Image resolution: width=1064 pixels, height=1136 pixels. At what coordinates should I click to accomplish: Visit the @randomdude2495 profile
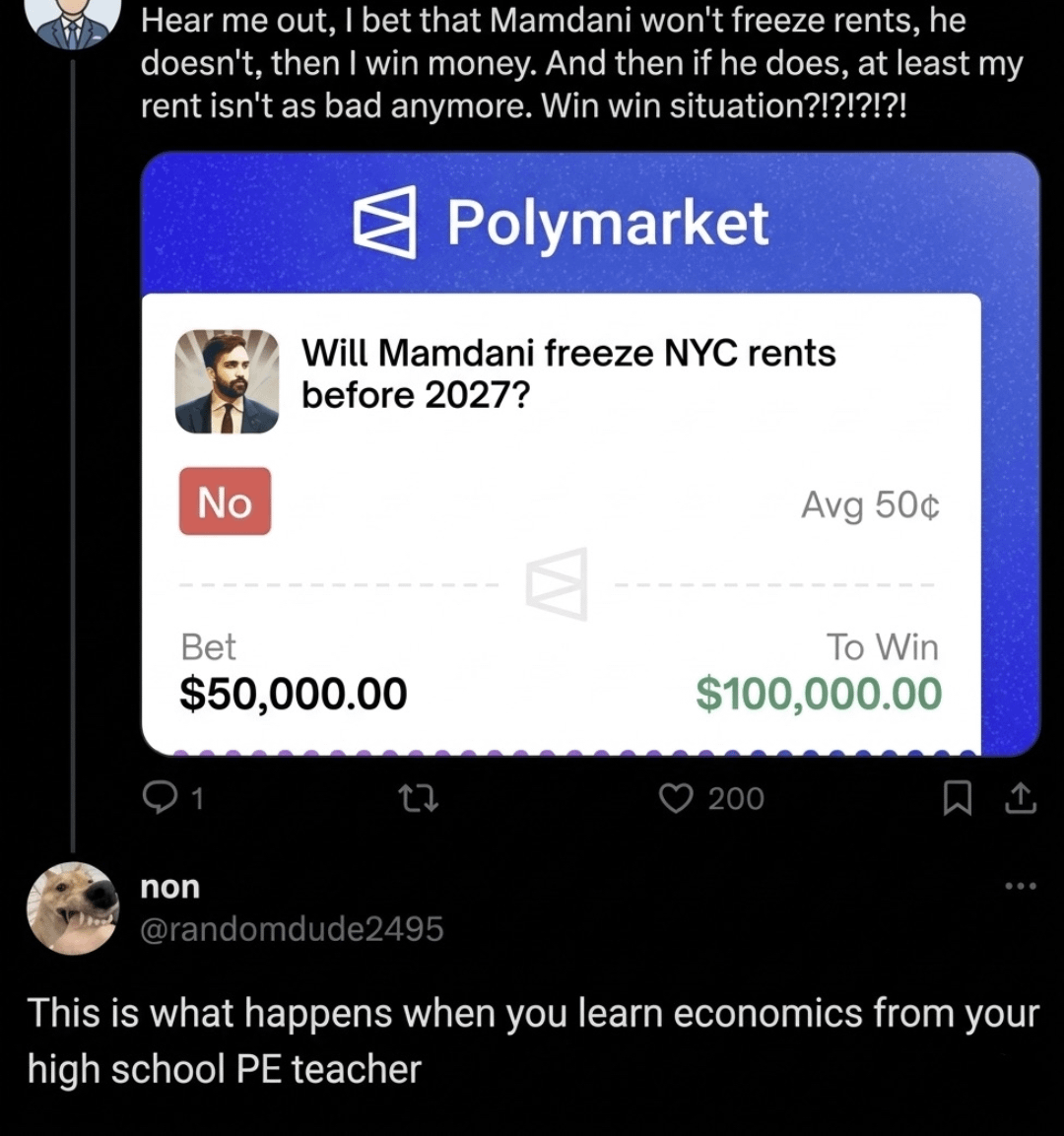(292, 929)
